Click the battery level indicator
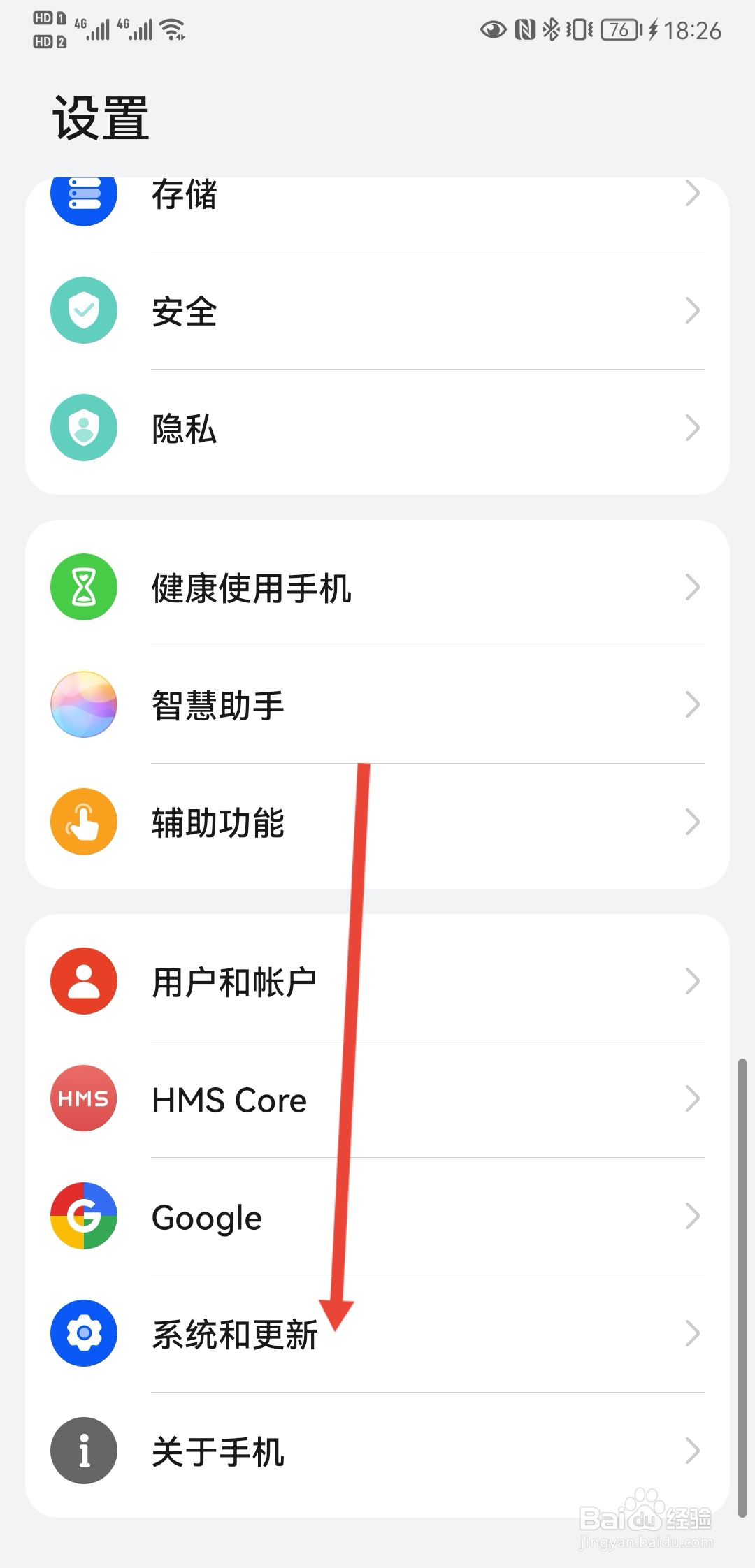 point(617,29)
